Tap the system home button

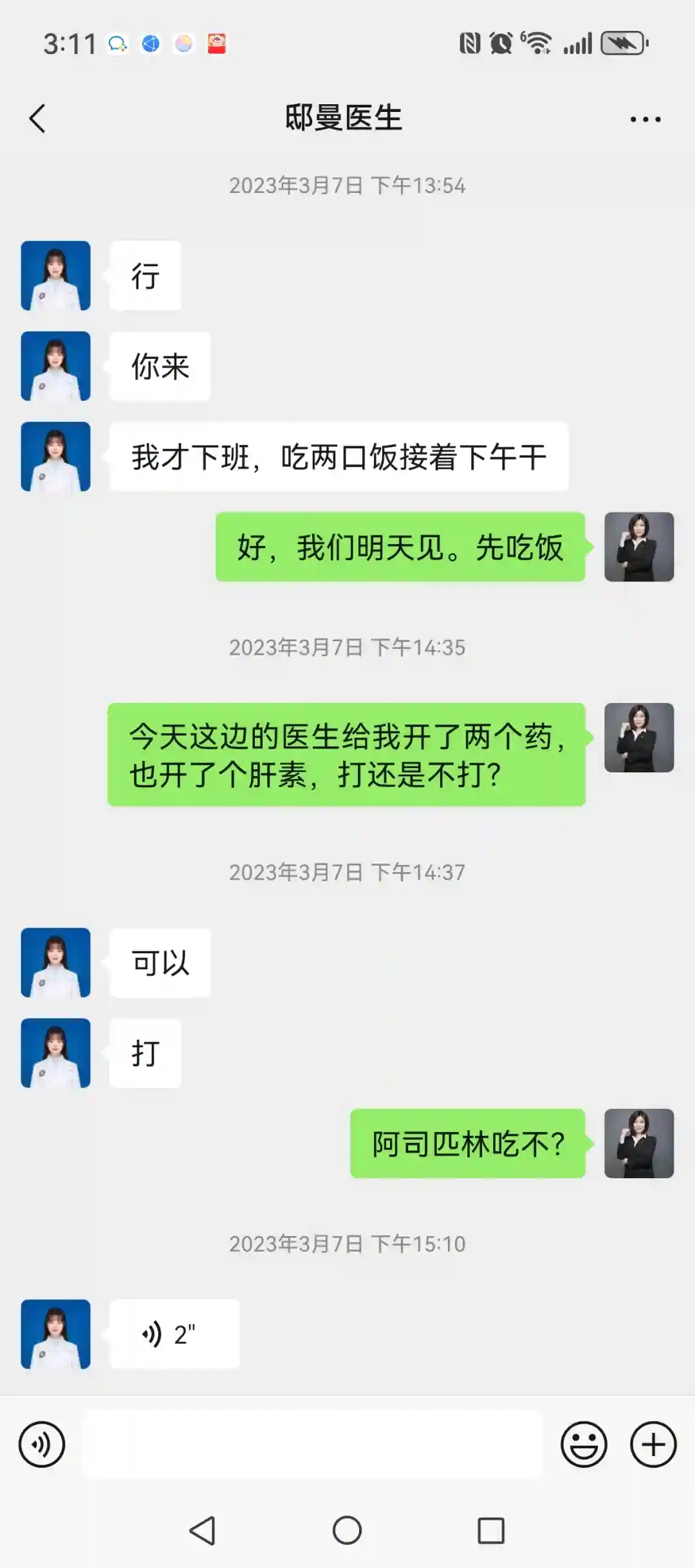(x=347, y=1530)
